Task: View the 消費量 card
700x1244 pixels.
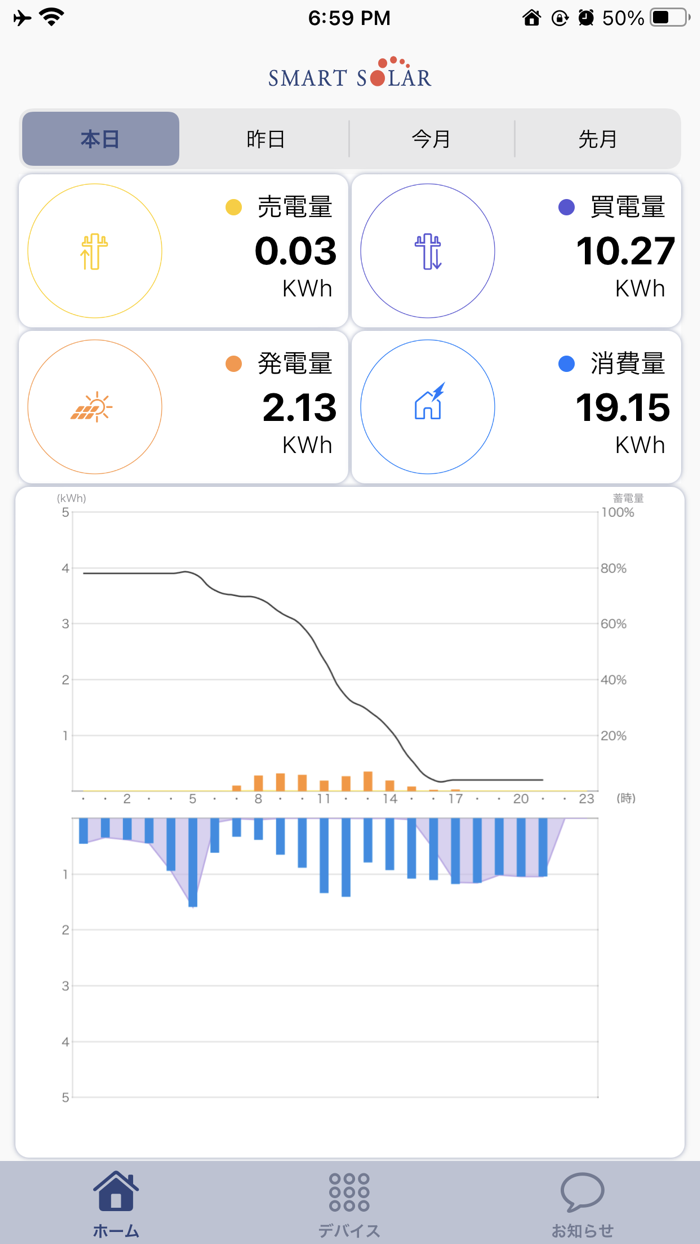Action: 517,407
